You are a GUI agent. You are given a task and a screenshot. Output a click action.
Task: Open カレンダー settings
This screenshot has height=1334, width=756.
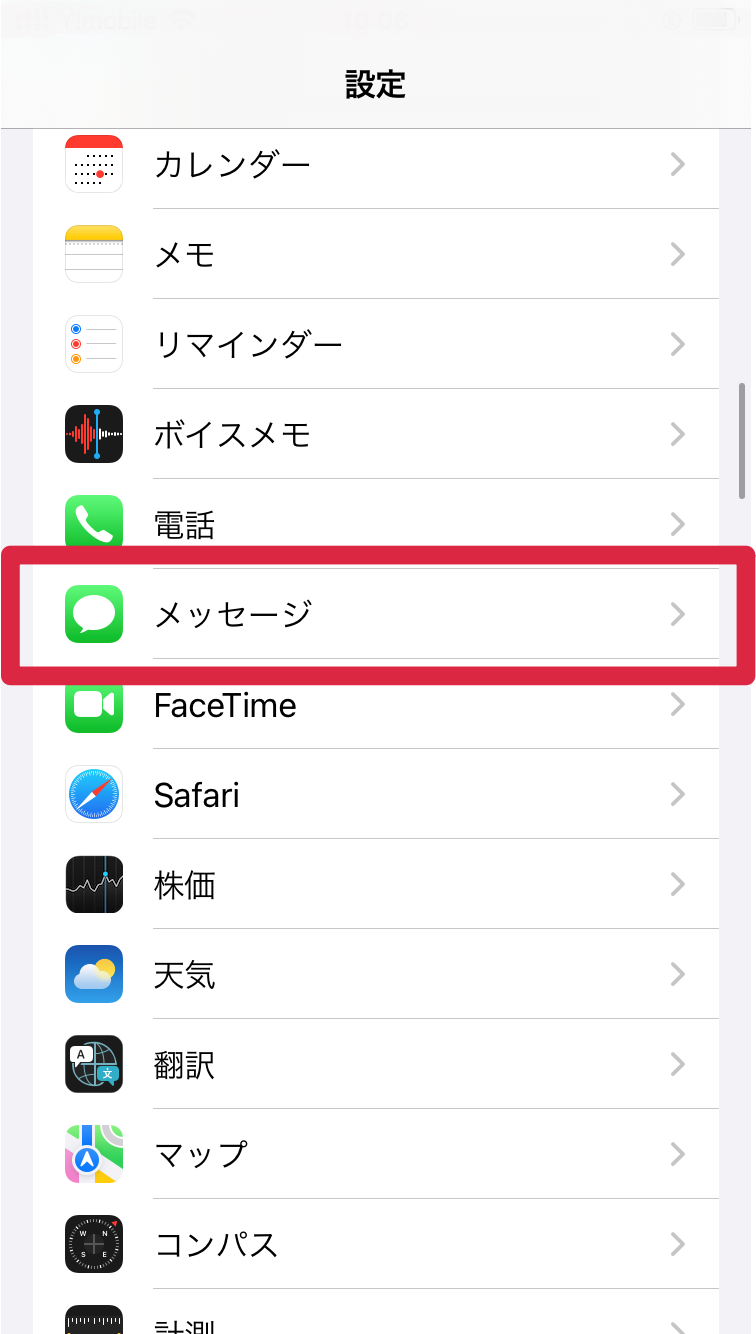coord(376,164)
